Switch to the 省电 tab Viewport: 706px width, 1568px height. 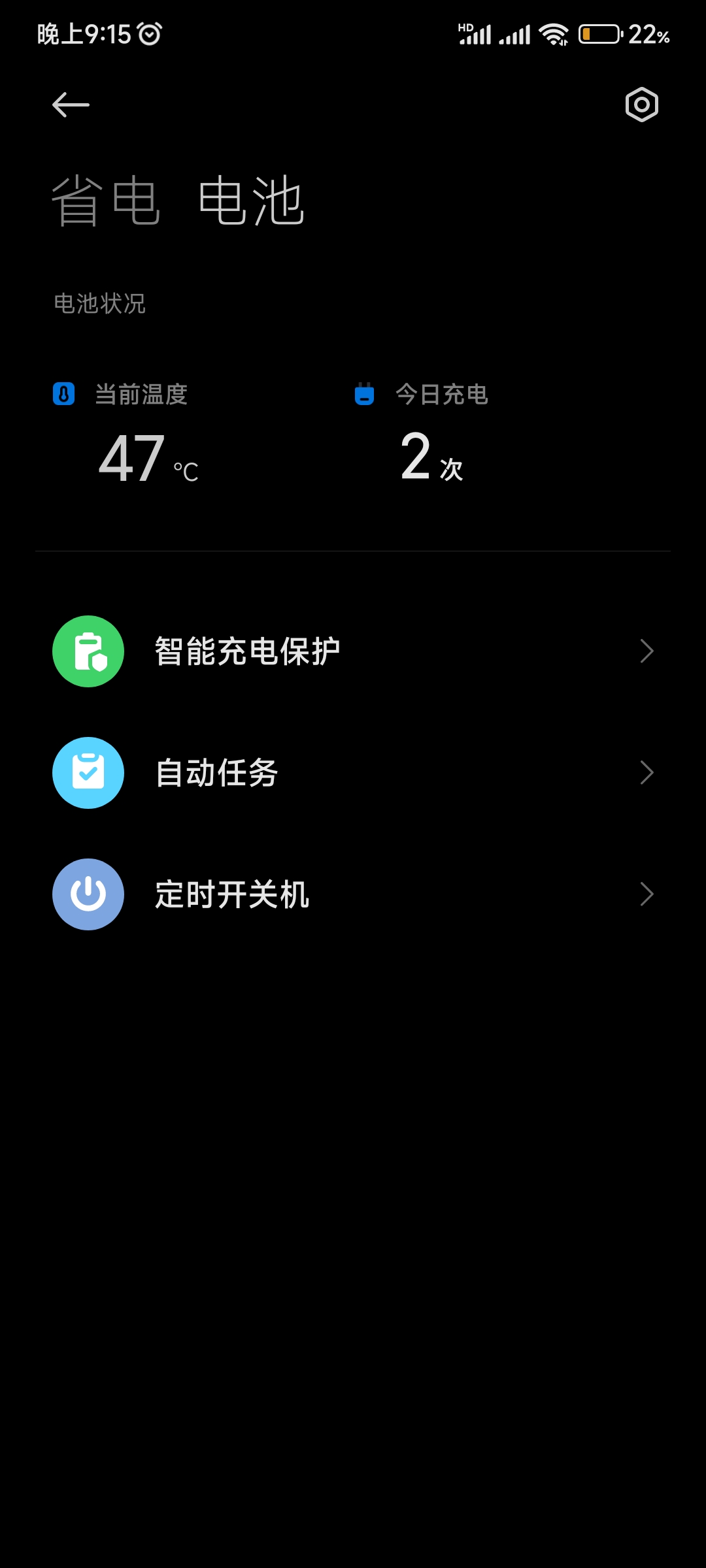click(x=105, y=201)
